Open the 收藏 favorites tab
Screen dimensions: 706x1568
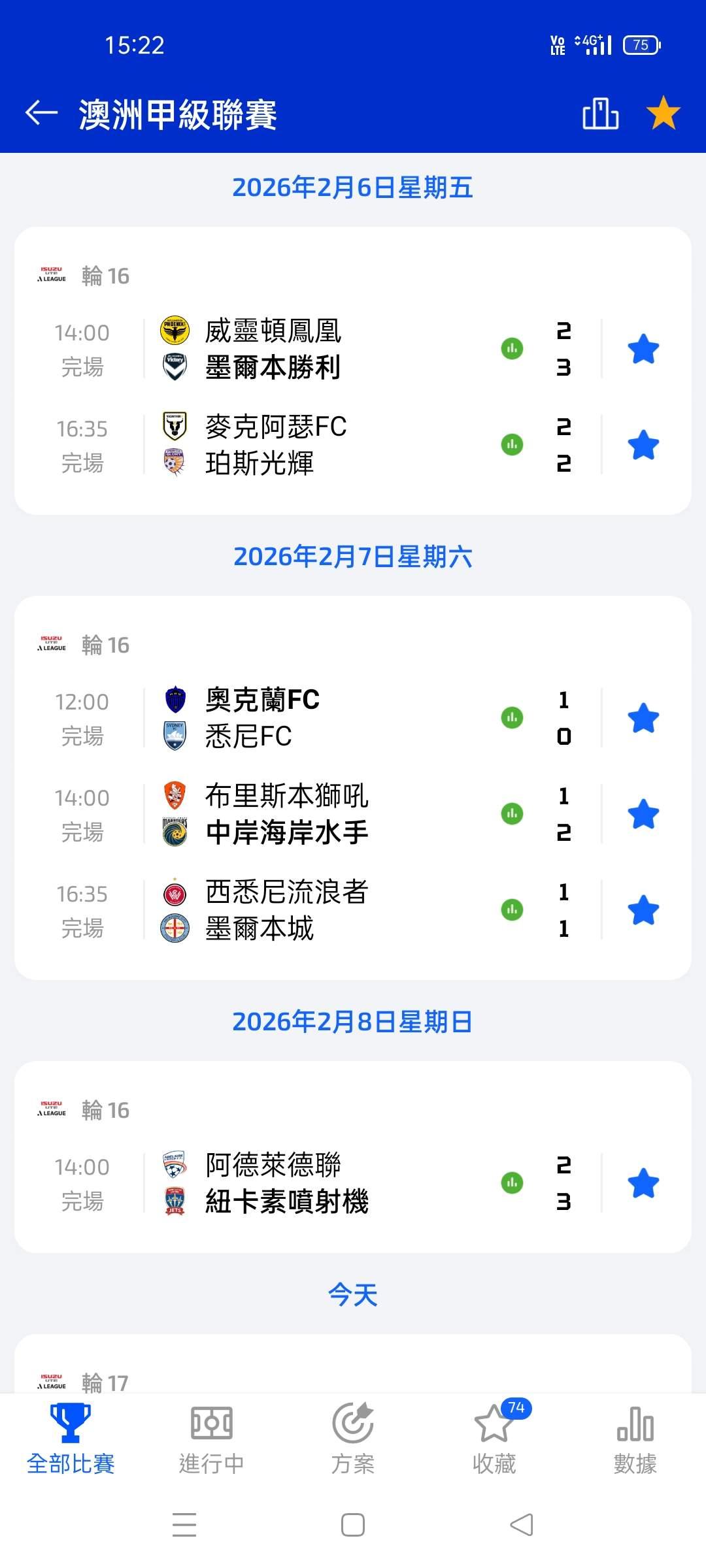[x=494, y=1439]
